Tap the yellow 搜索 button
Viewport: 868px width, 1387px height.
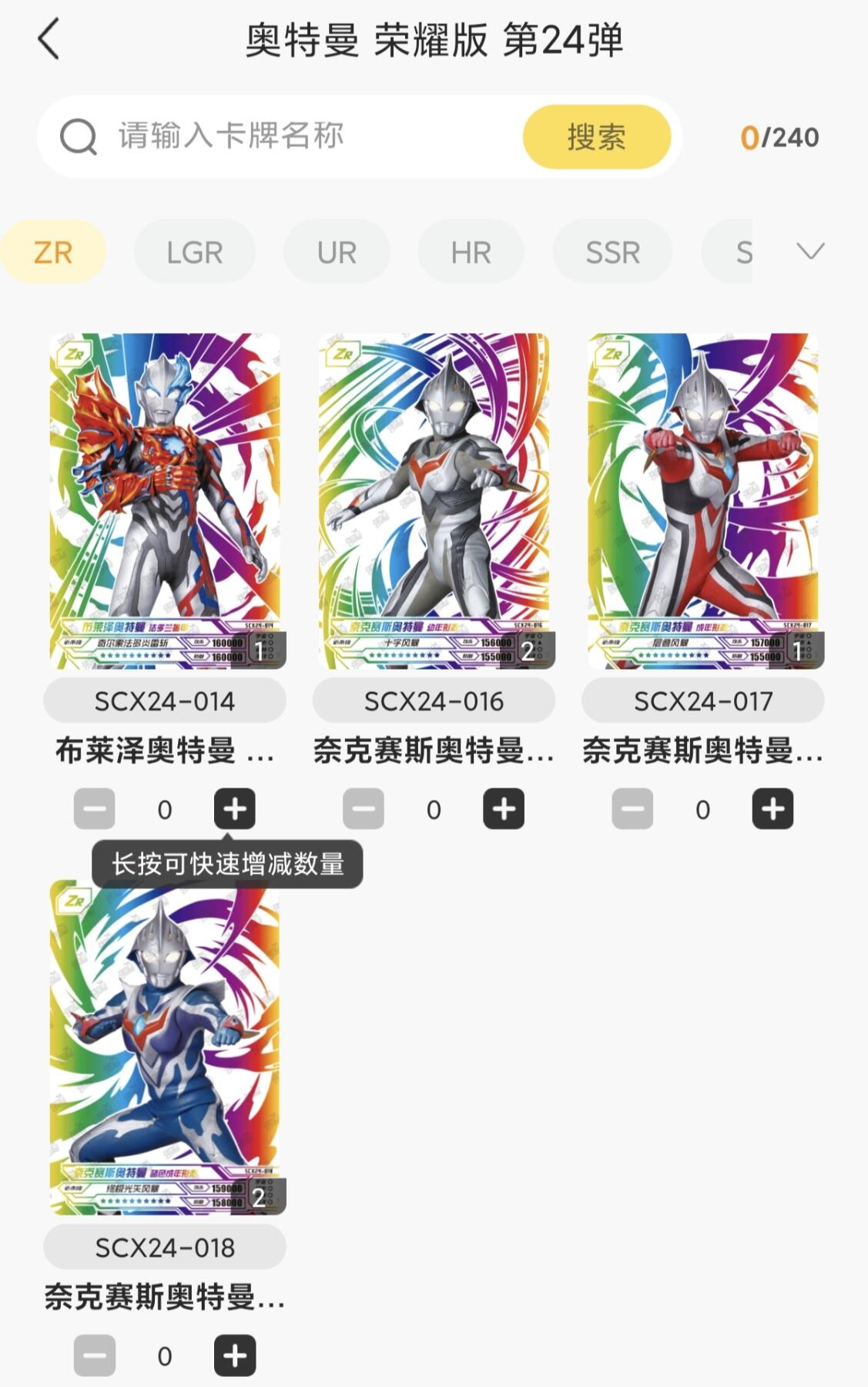tap(596, 137)
